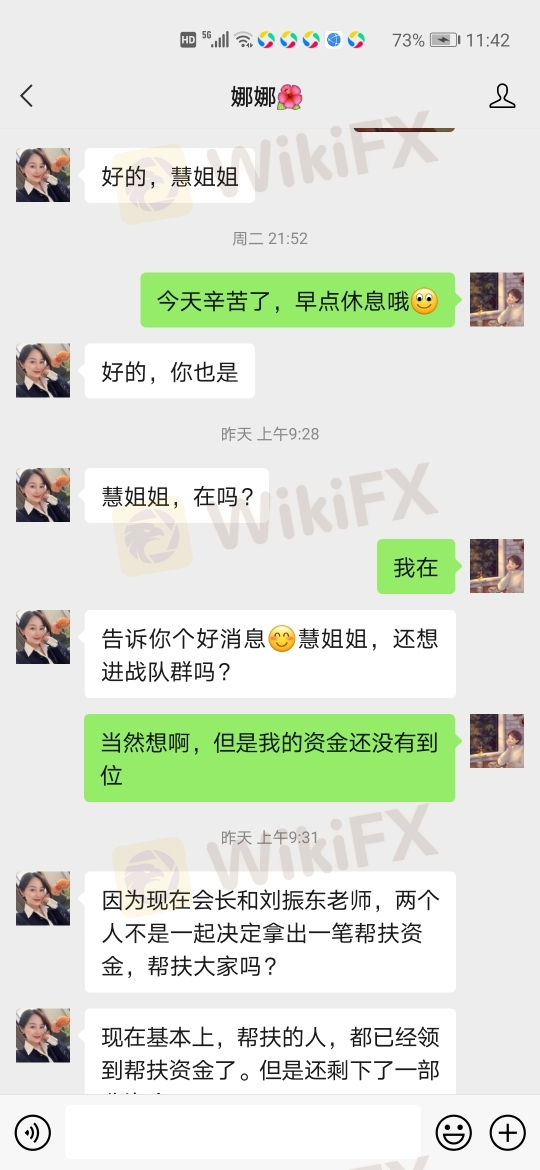The image size is (540, 1170).
Task: Go back from chat with 娜娜
Action: coord(27,96)
